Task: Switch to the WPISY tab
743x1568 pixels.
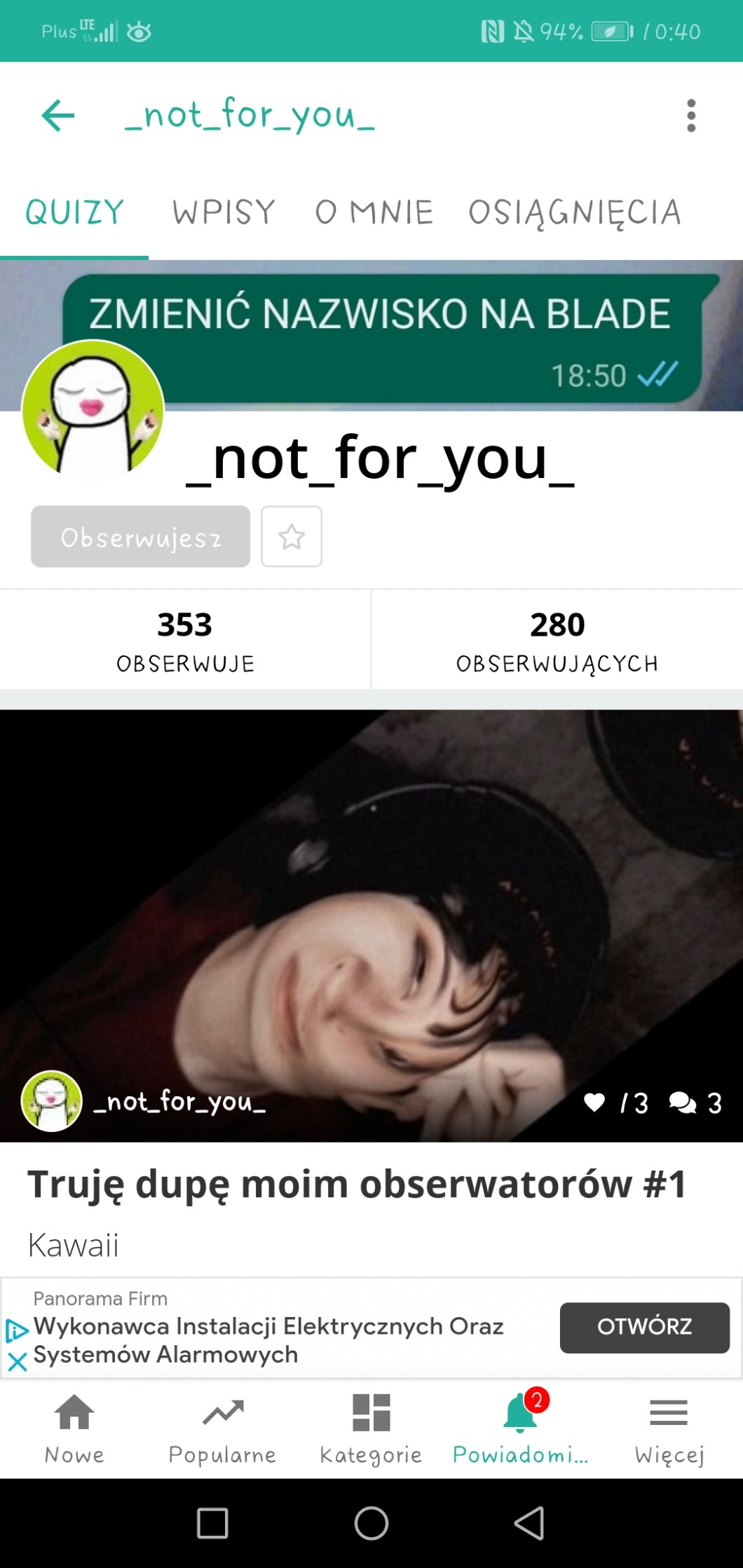Action: tap(224, 212)
